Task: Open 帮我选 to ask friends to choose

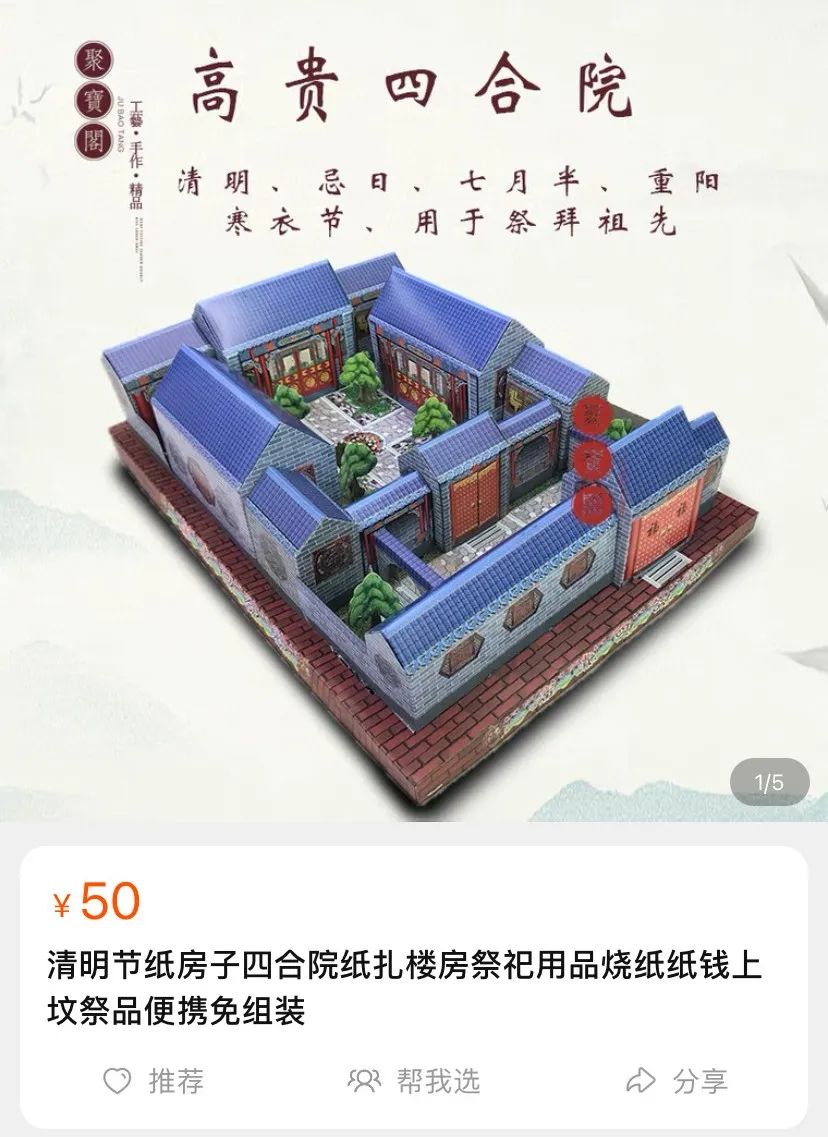Action: point(414,1081)
